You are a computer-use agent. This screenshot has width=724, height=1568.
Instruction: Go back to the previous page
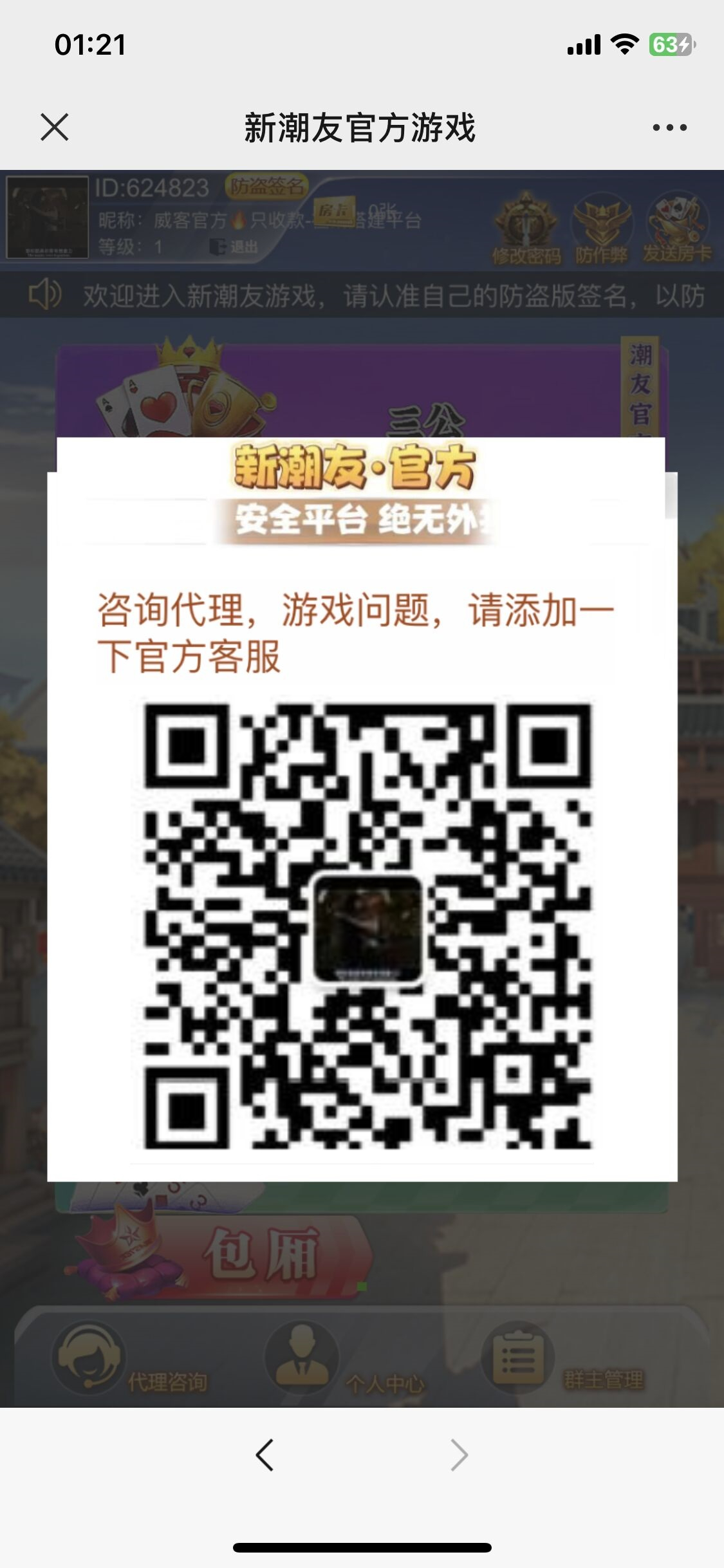click(x=265, y=1455)
